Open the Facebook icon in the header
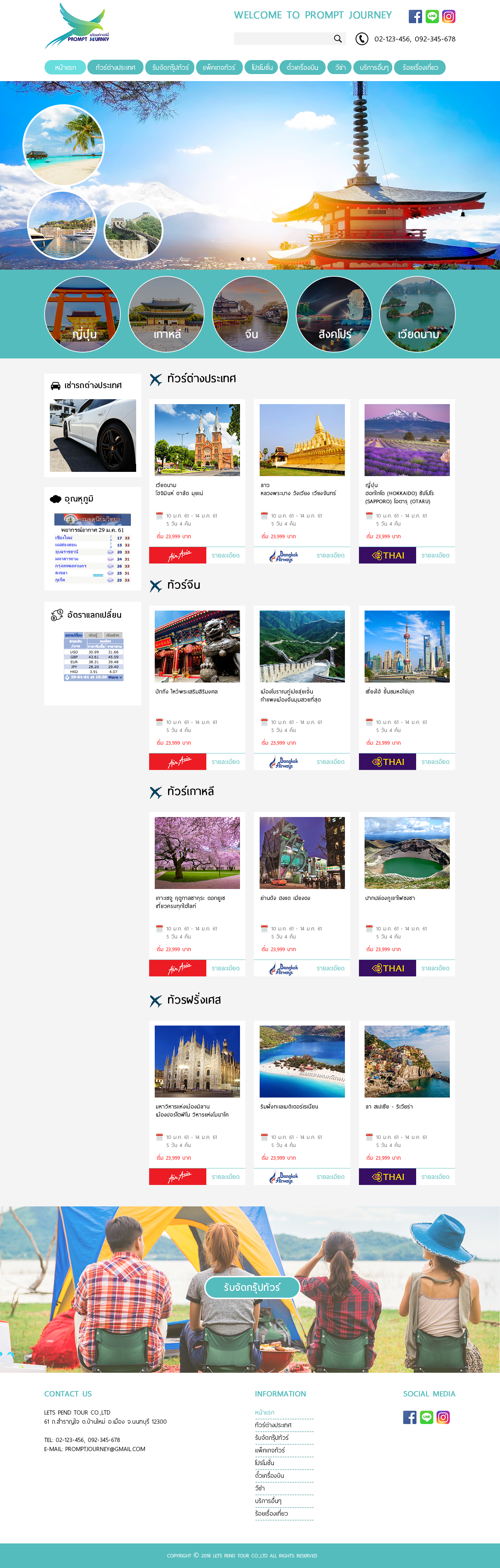Screen dimensions: 500x1568 (x=415, y=17)
